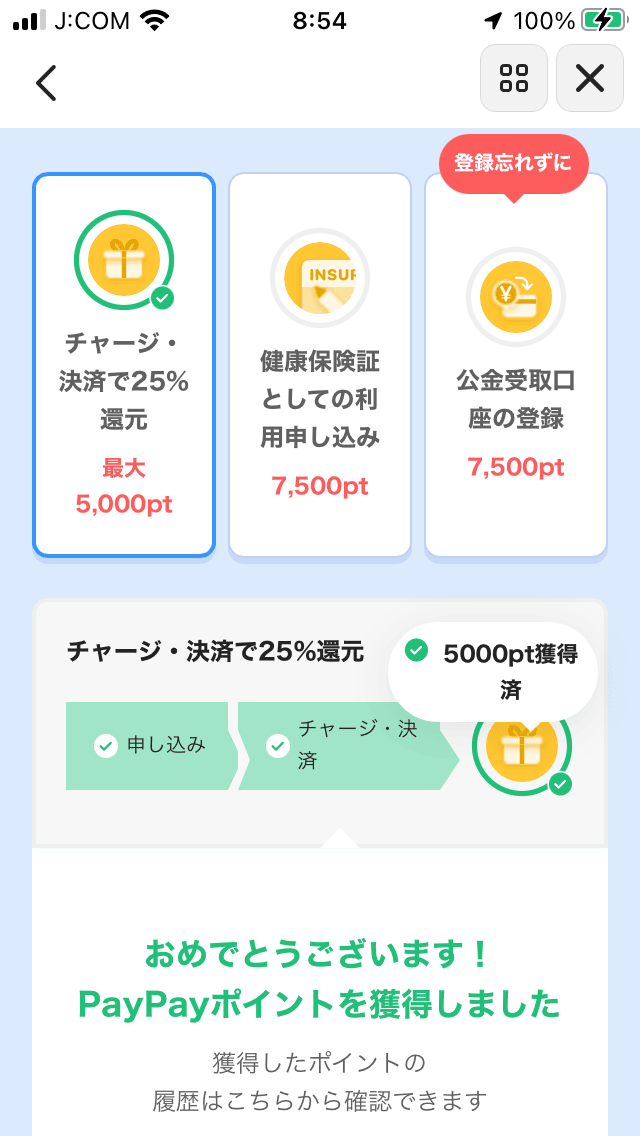
Task: Select the 公金受取口座の登録 card
Action: tap(515, 365)
